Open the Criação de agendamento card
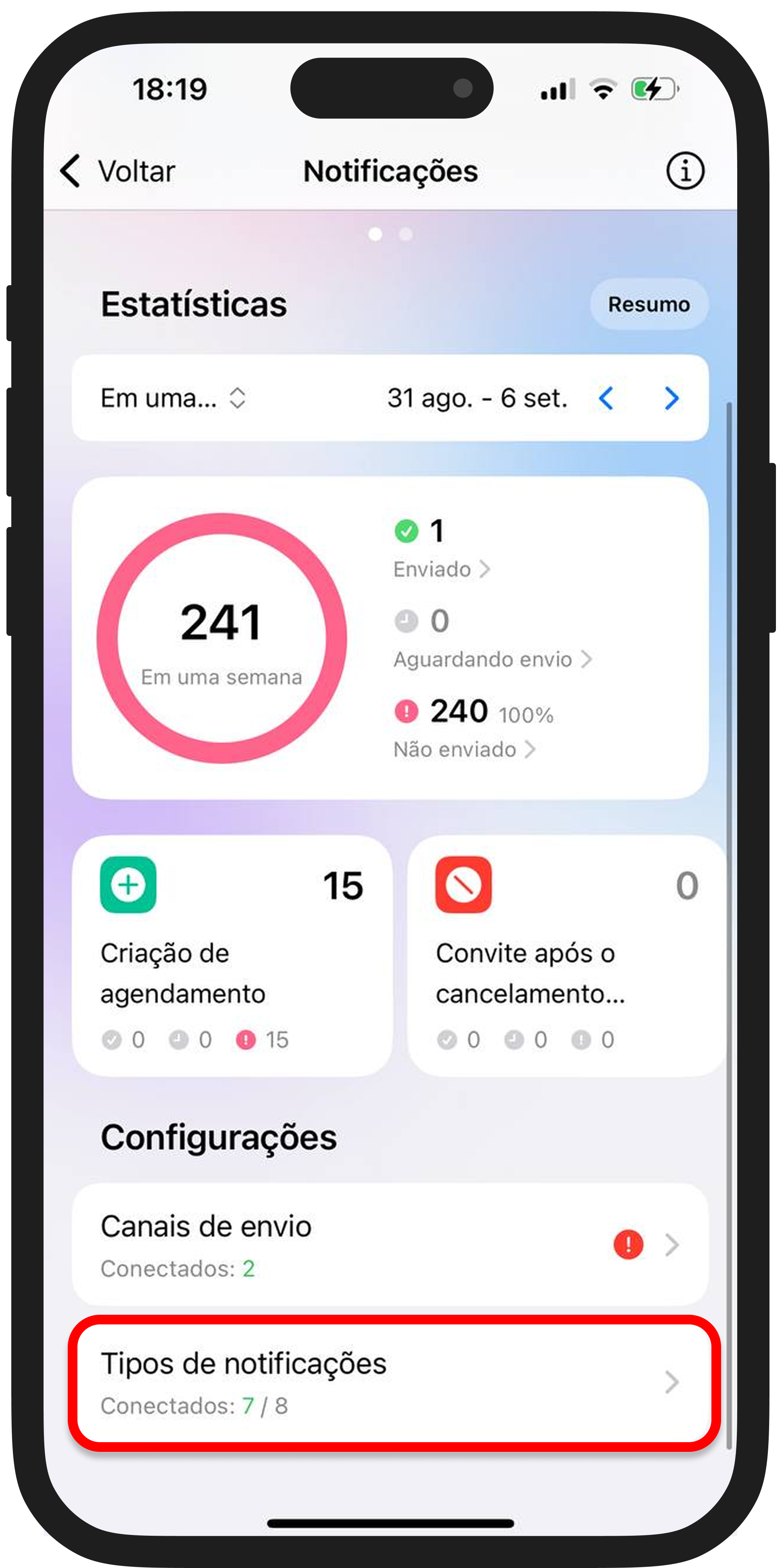The image size is (784, 1568). tap(232, 956)
